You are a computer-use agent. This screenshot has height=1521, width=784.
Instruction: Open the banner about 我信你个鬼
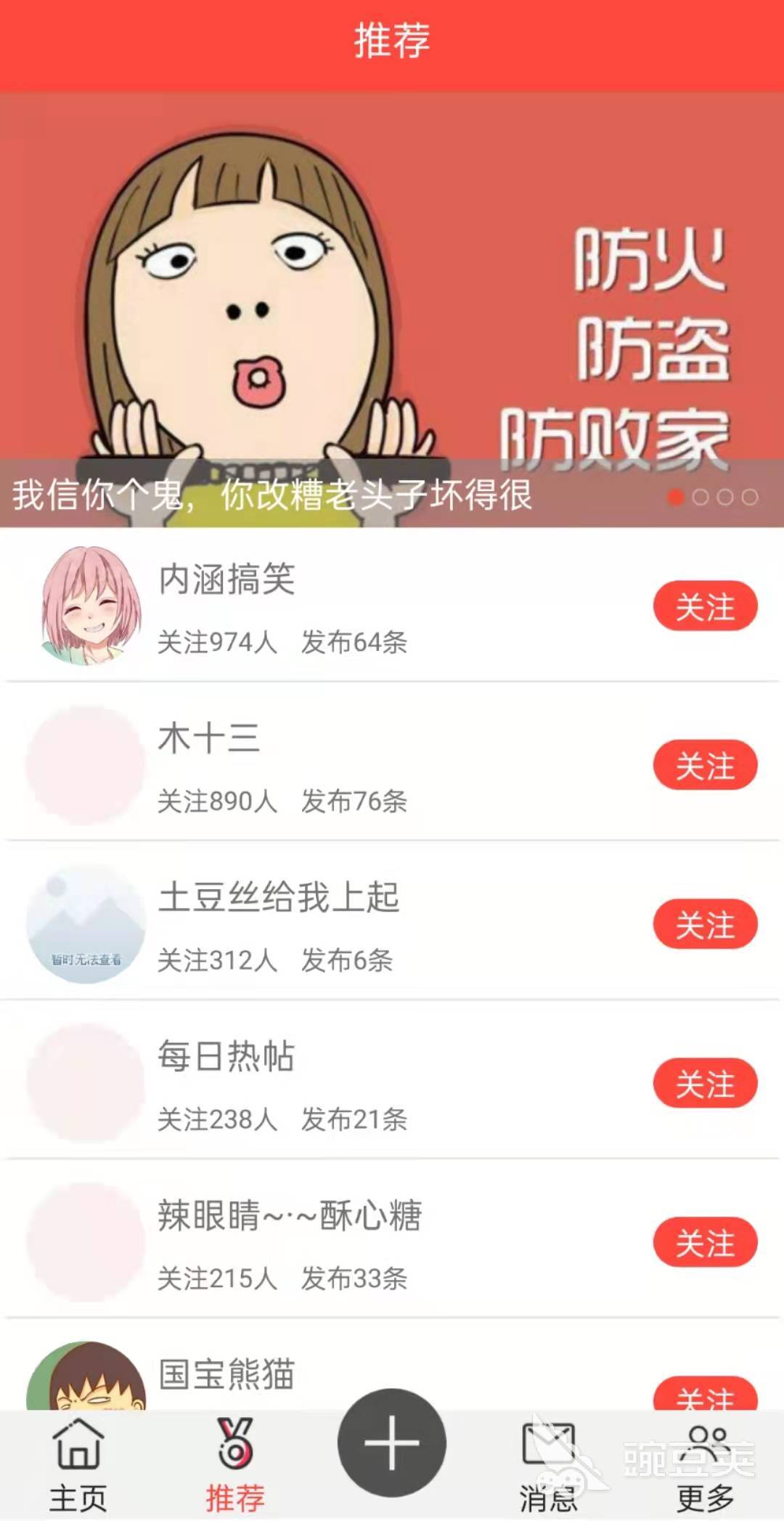click(392, 309)
